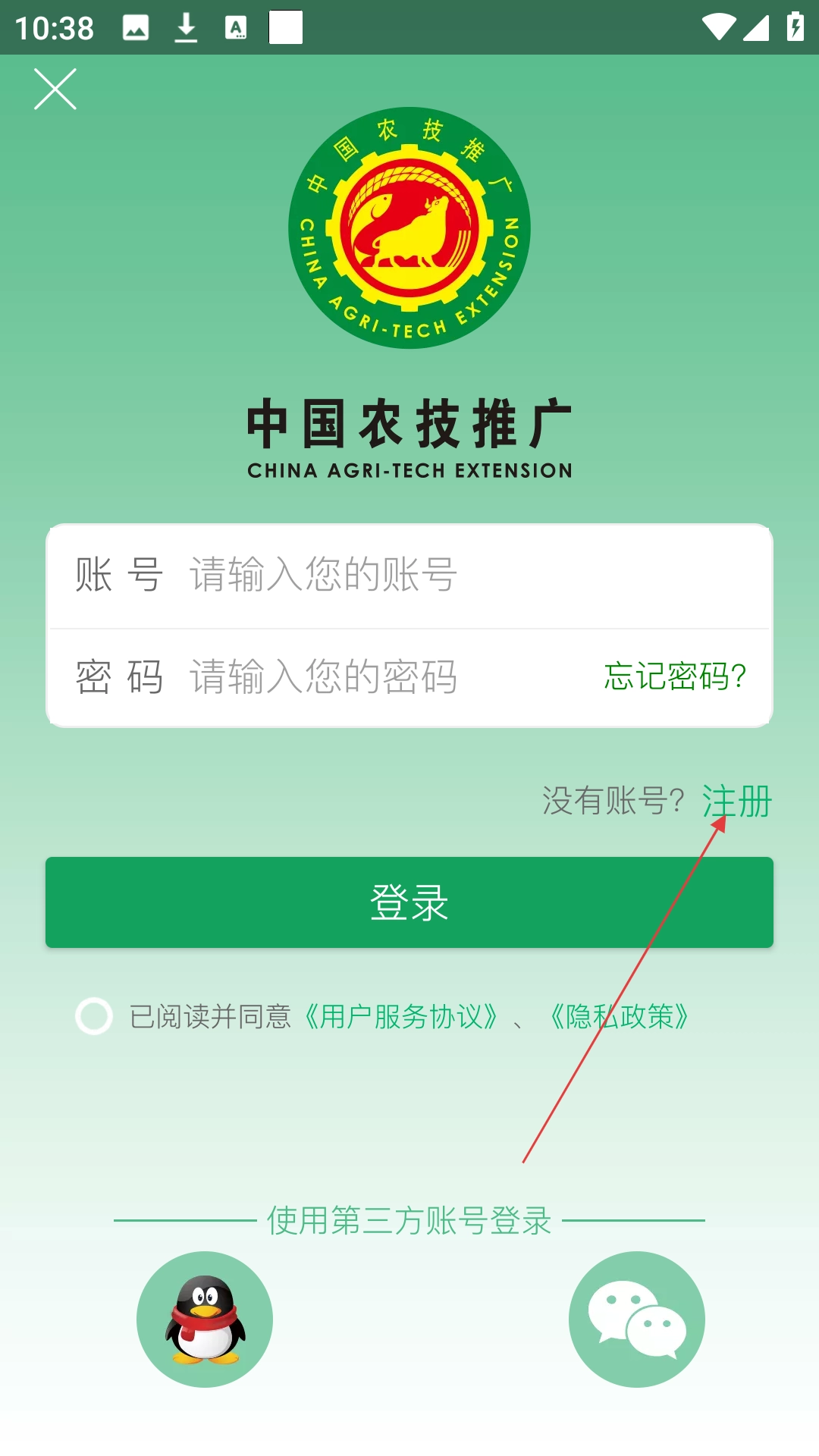Open the User Service Agreement (用户服务协议)

coord(401,1016)
